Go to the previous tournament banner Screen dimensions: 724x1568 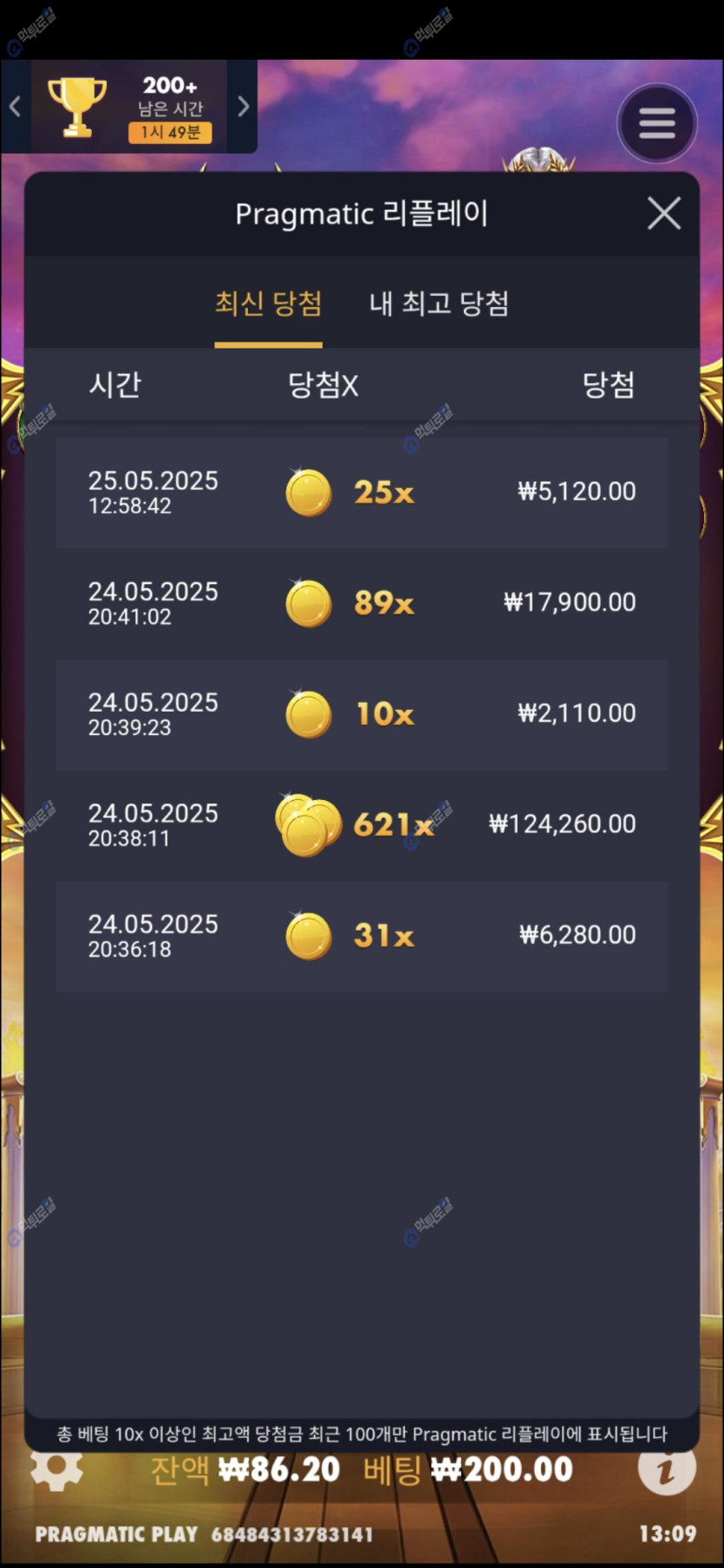coord(15,107)
